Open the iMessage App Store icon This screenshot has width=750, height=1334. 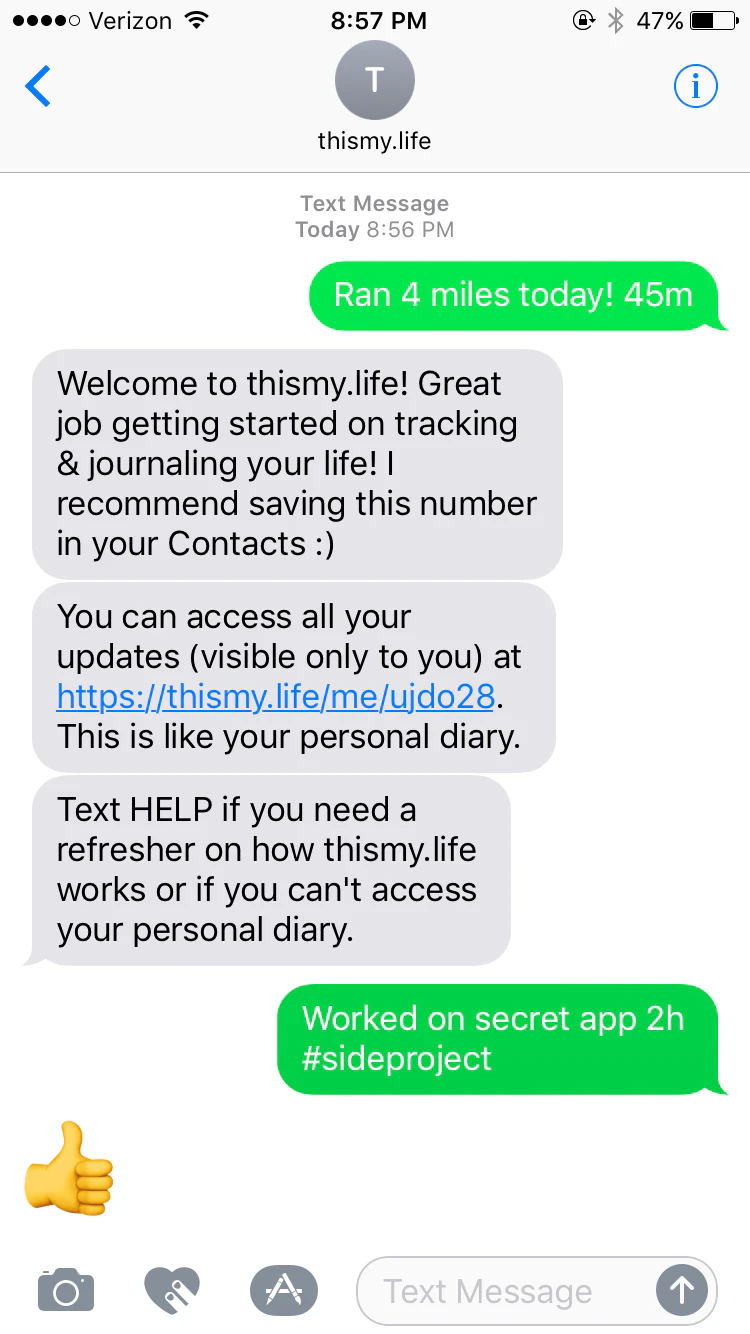[284, 1290]
